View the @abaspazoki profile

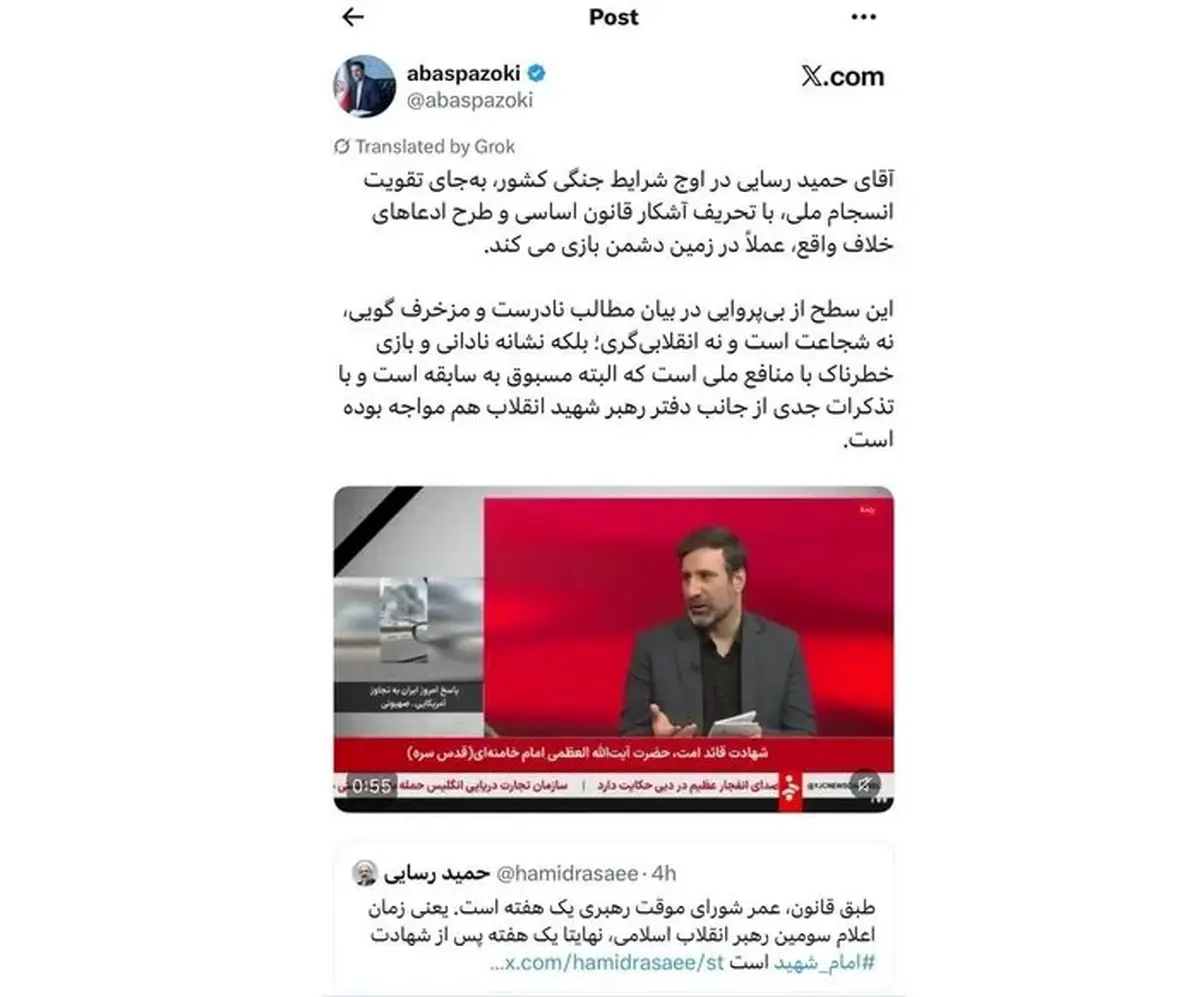469,99
